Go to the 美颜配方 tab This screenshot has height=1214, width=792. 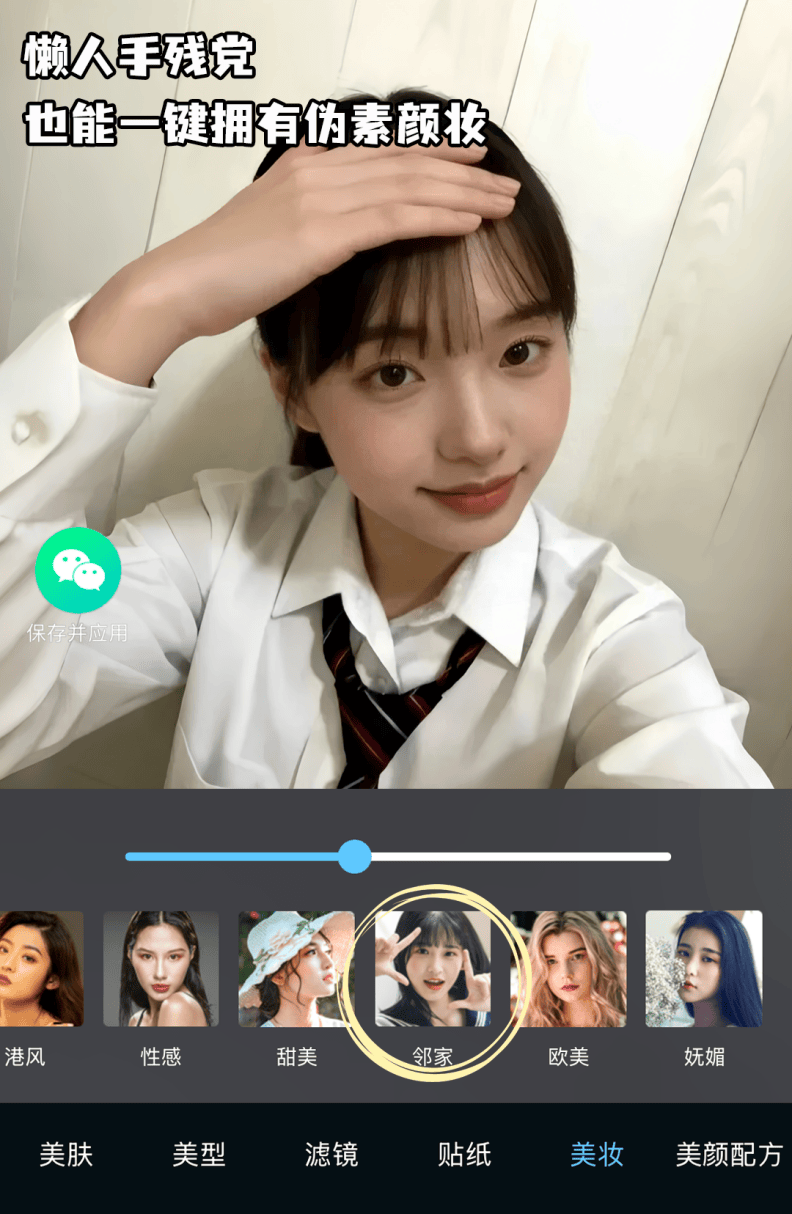pyautogui.click(x=729, y=1155)
